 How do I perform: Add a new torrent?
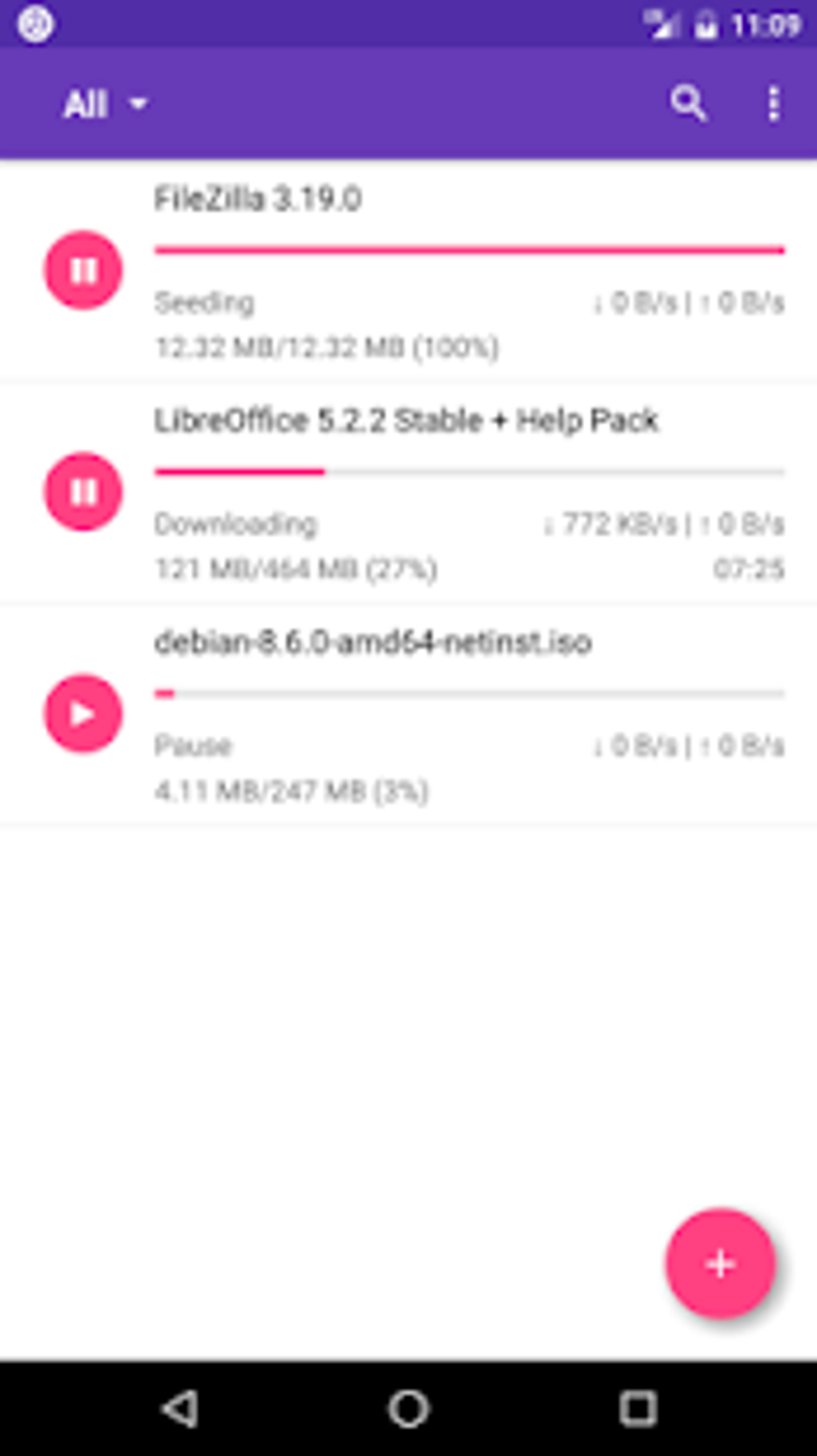(720, 1264)
